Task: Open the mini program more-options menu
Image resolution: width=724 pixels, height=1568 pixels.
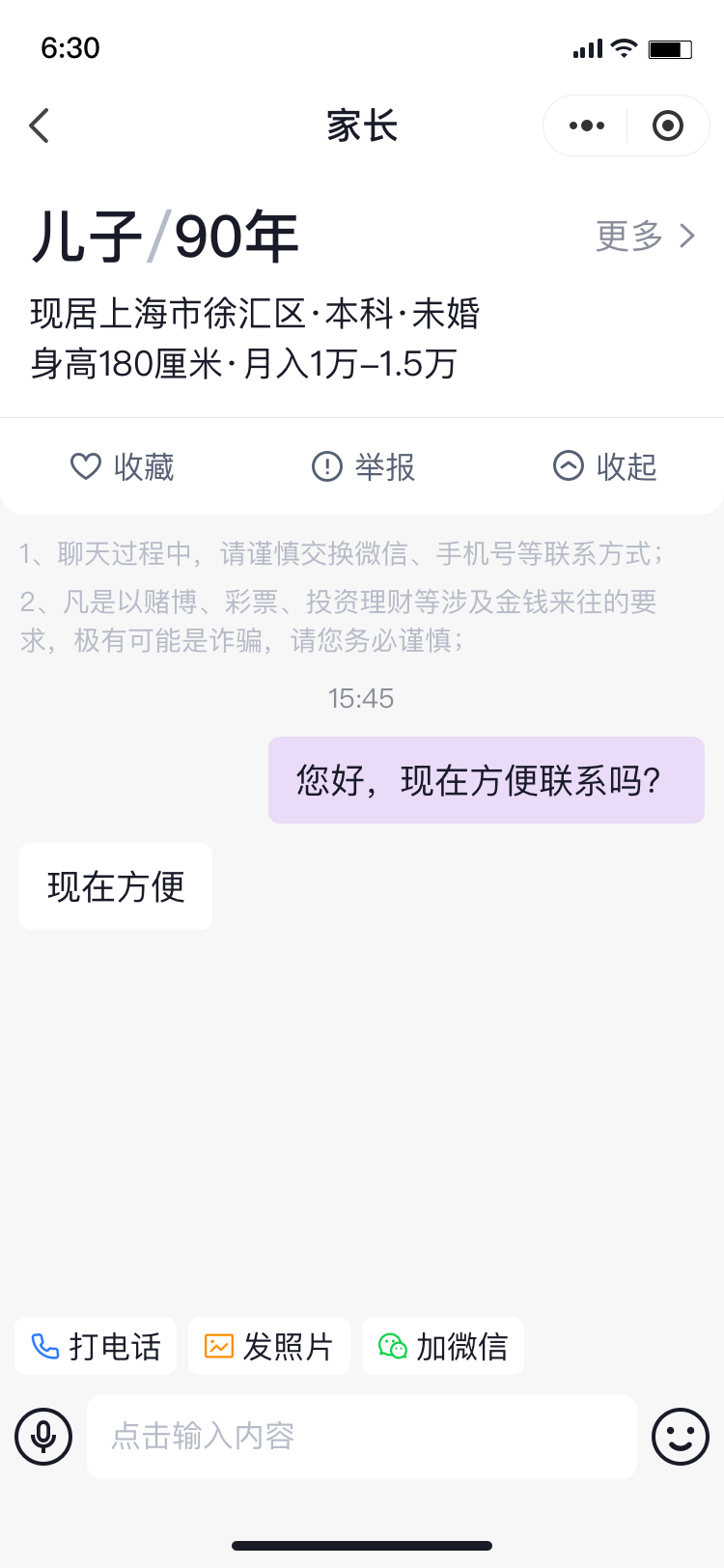Action: (587, 126)
